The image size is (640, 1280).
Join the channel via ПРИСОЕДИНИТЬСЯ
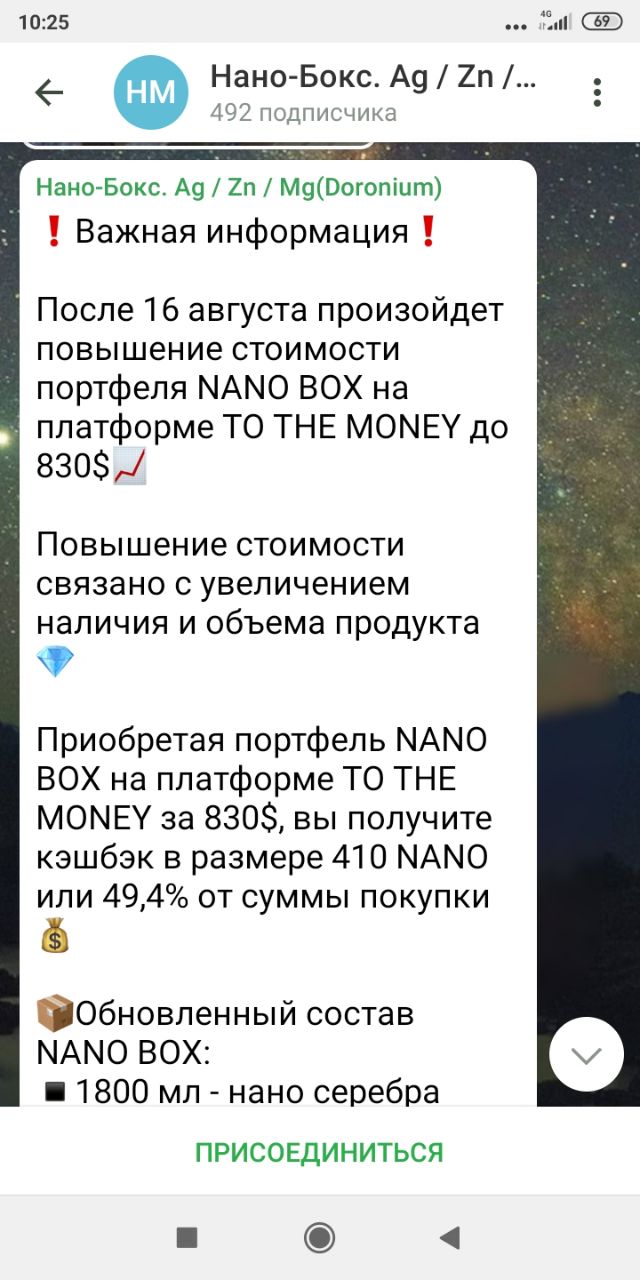(x=319, y=1152)
